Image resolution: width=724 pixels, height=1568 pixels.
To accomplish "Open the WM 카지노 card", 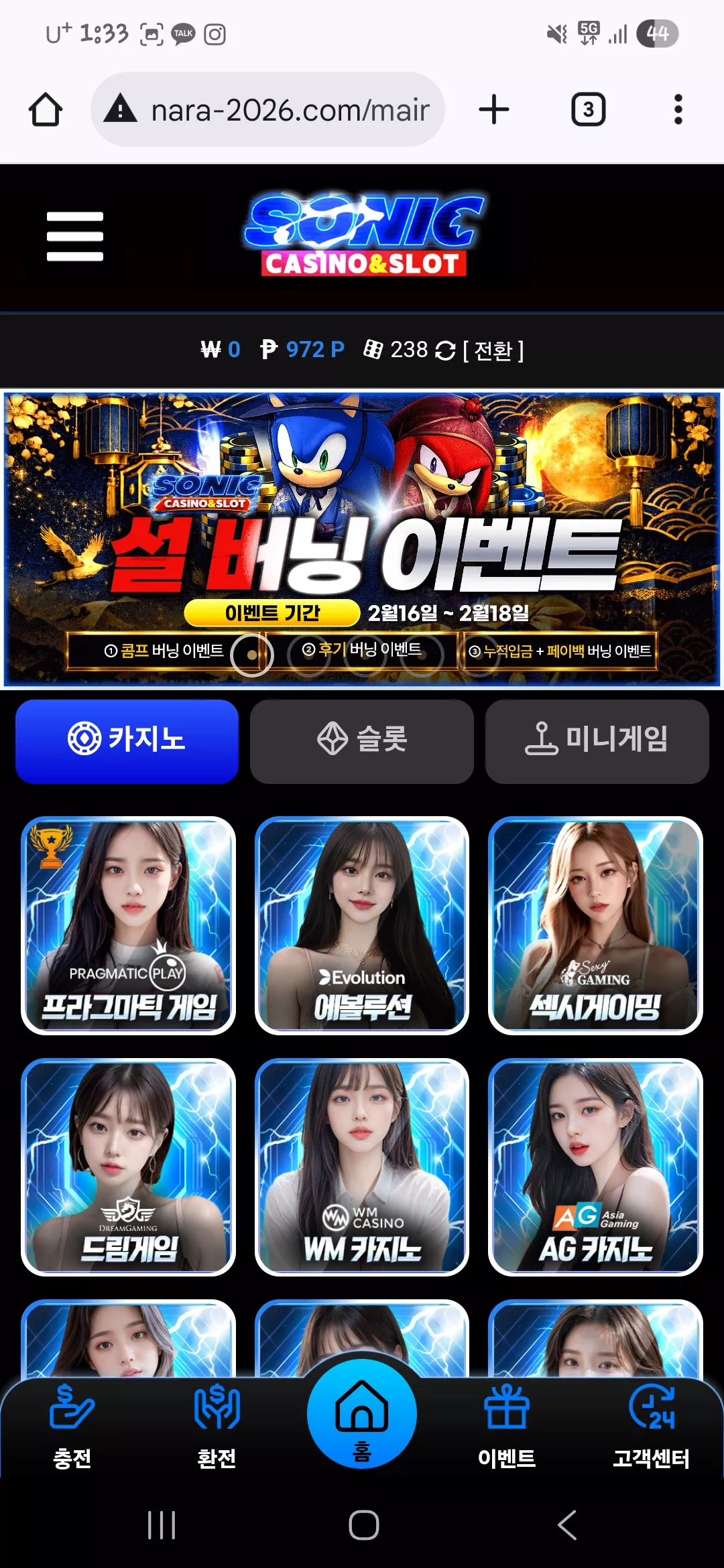I will 362,1167.
